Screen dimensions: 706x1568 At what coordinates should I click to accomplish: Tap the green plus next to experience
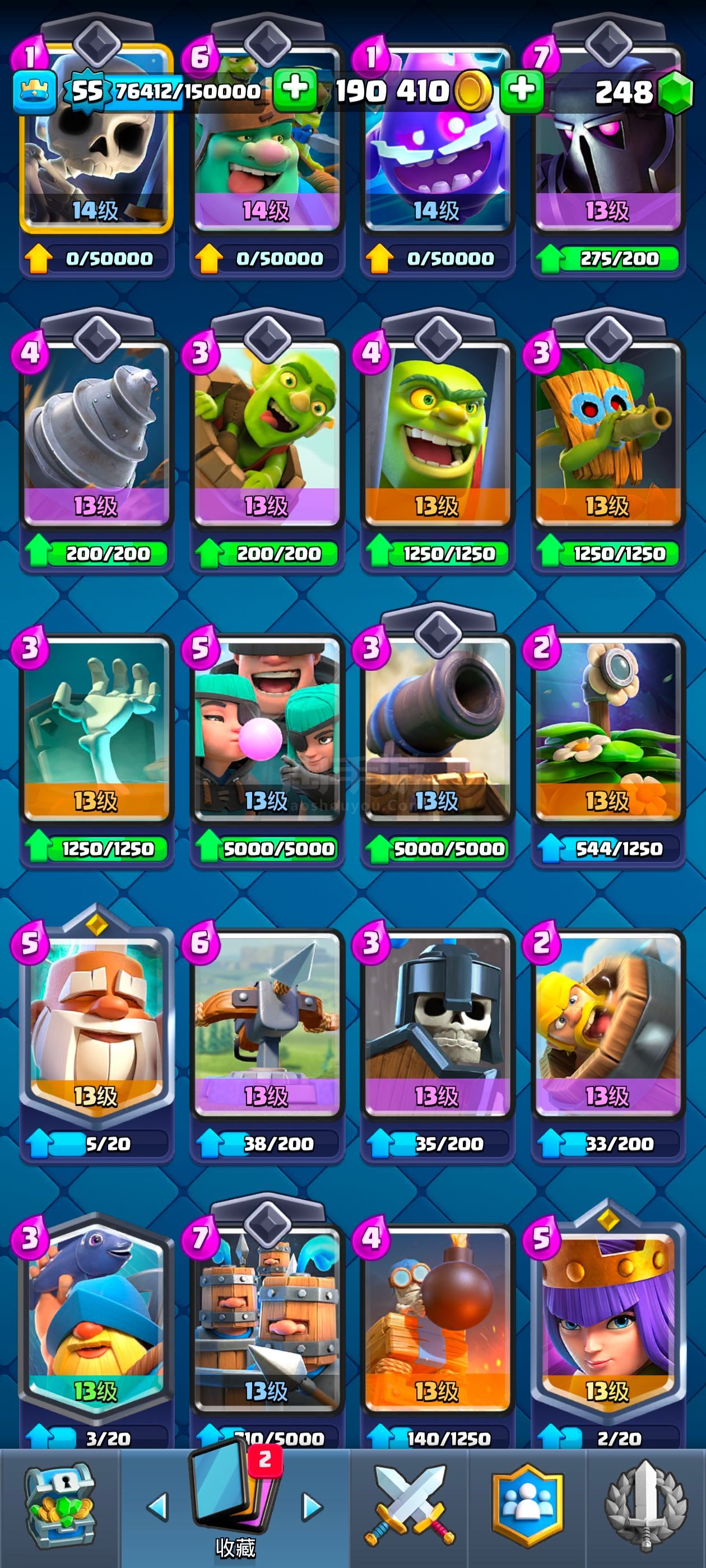pyautogui.click(x=295, y=90)
